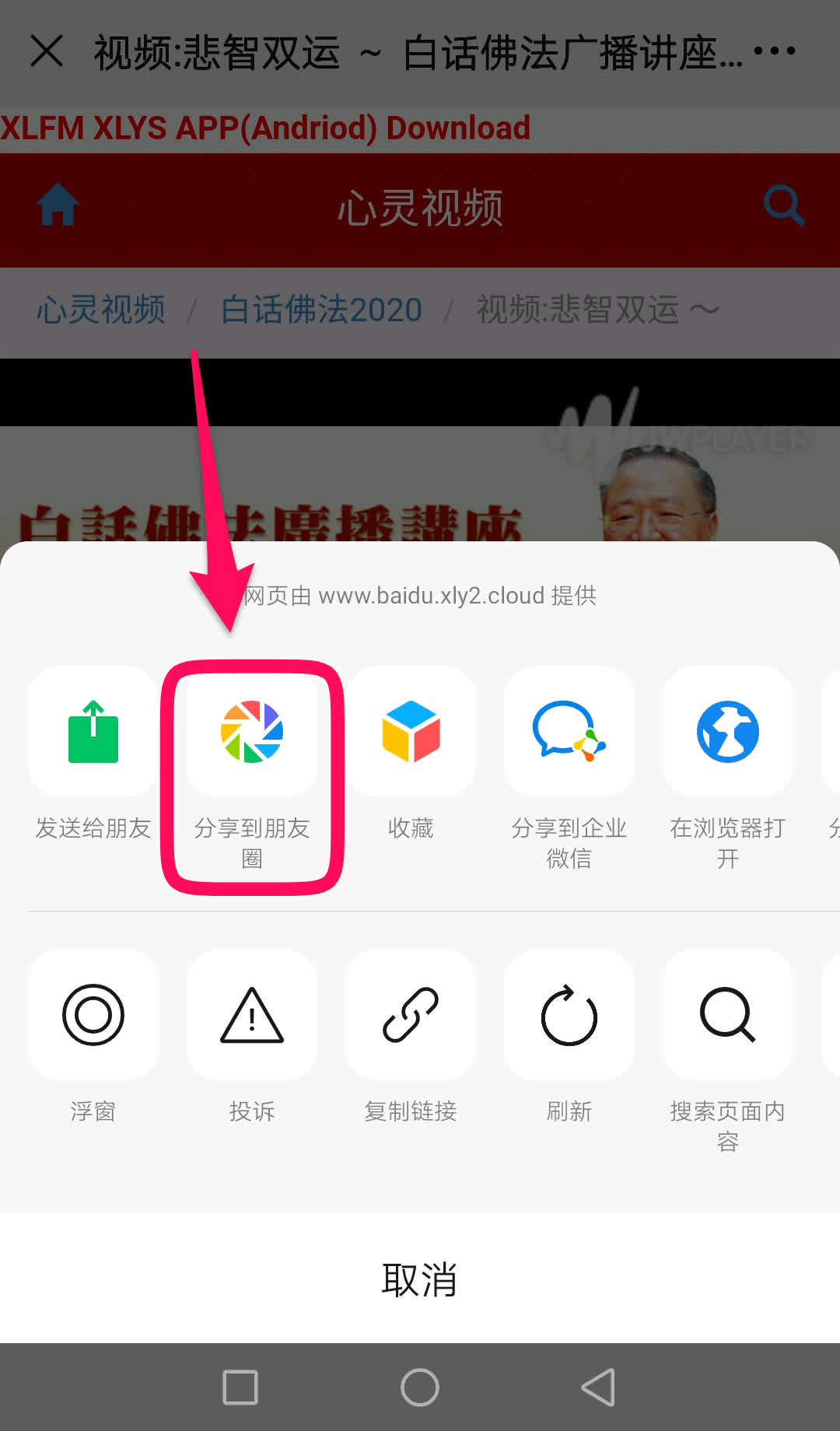Viewport: 840px width, 1431px height.
Task: Open the three-dot overflow menu
Action: 775,51
